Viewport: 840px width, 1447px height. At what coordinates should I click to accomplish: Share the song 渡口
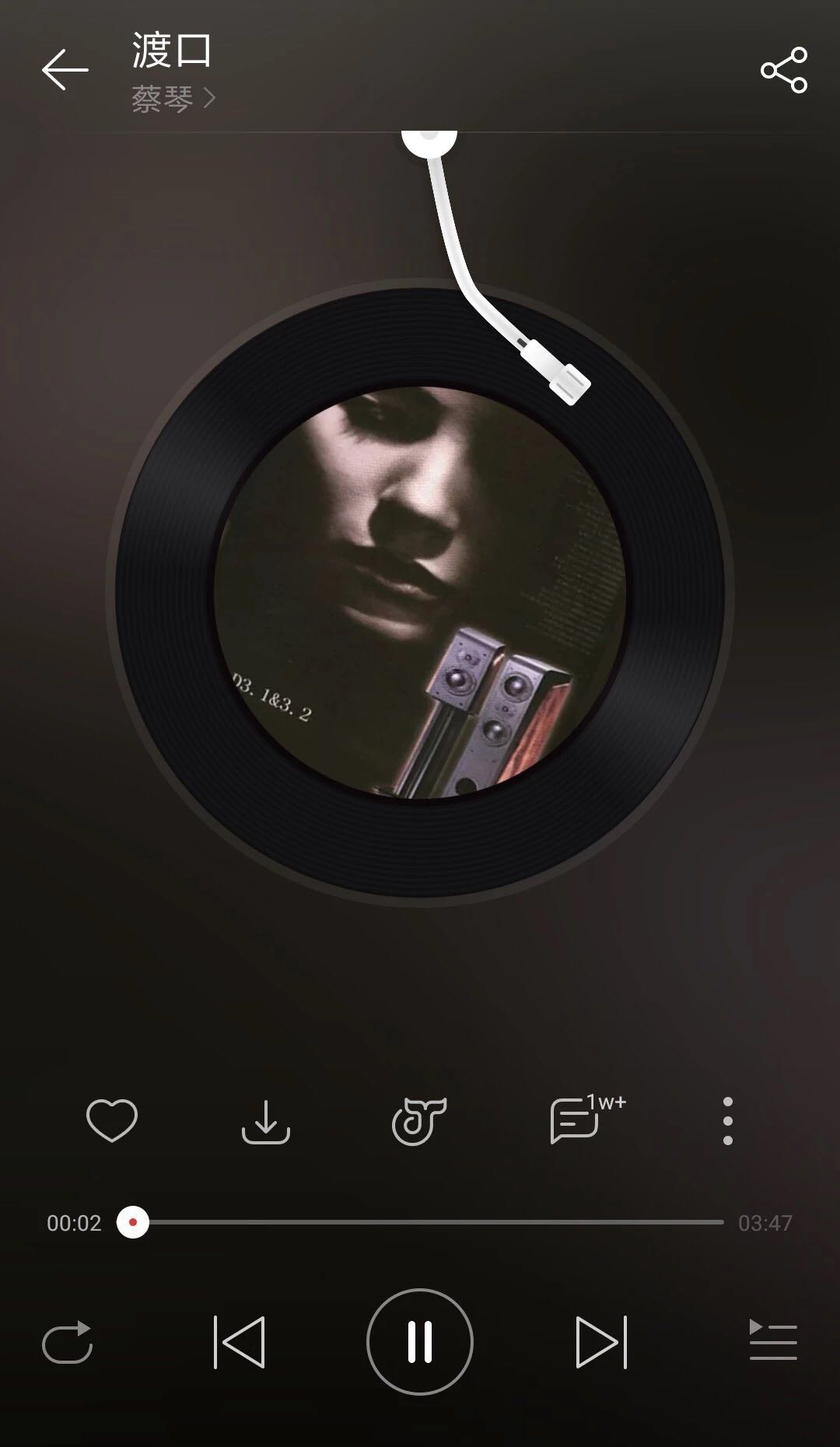tap(783, 70)
